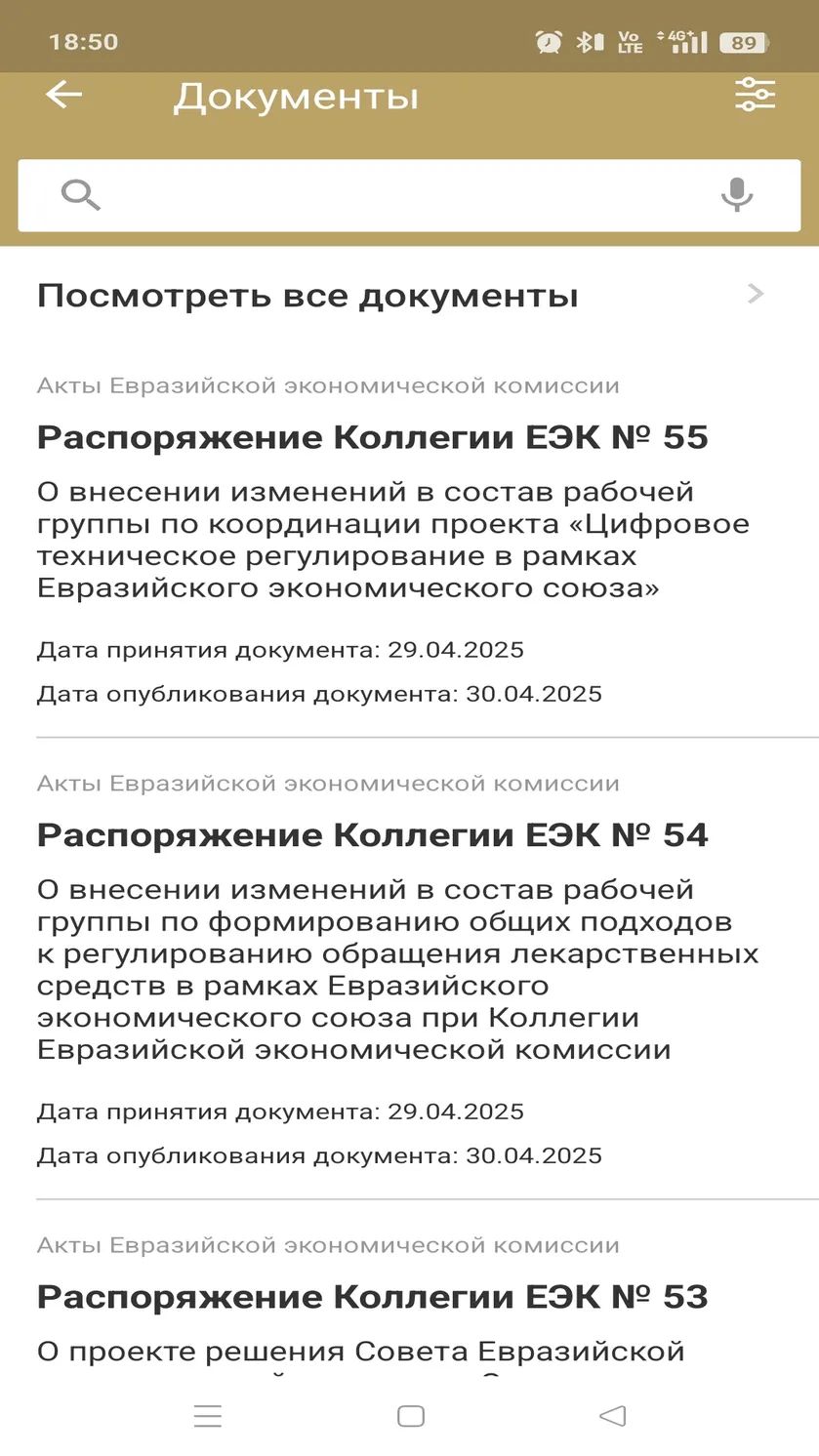Open Распоряжение Коллегии ЕЭК № 53

click(x=372, y=1297)
